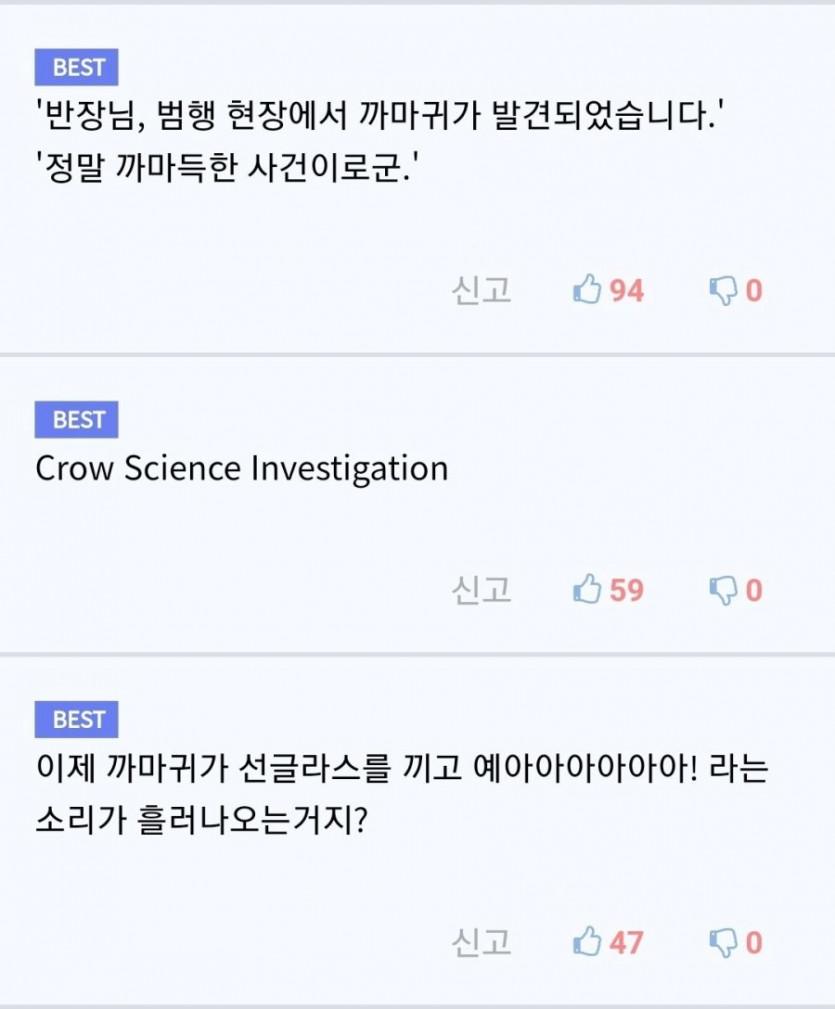The height and width of the screenshot is (1009, 835).
Task: Report the comment with 94 likes
Action: click(481, 290)
